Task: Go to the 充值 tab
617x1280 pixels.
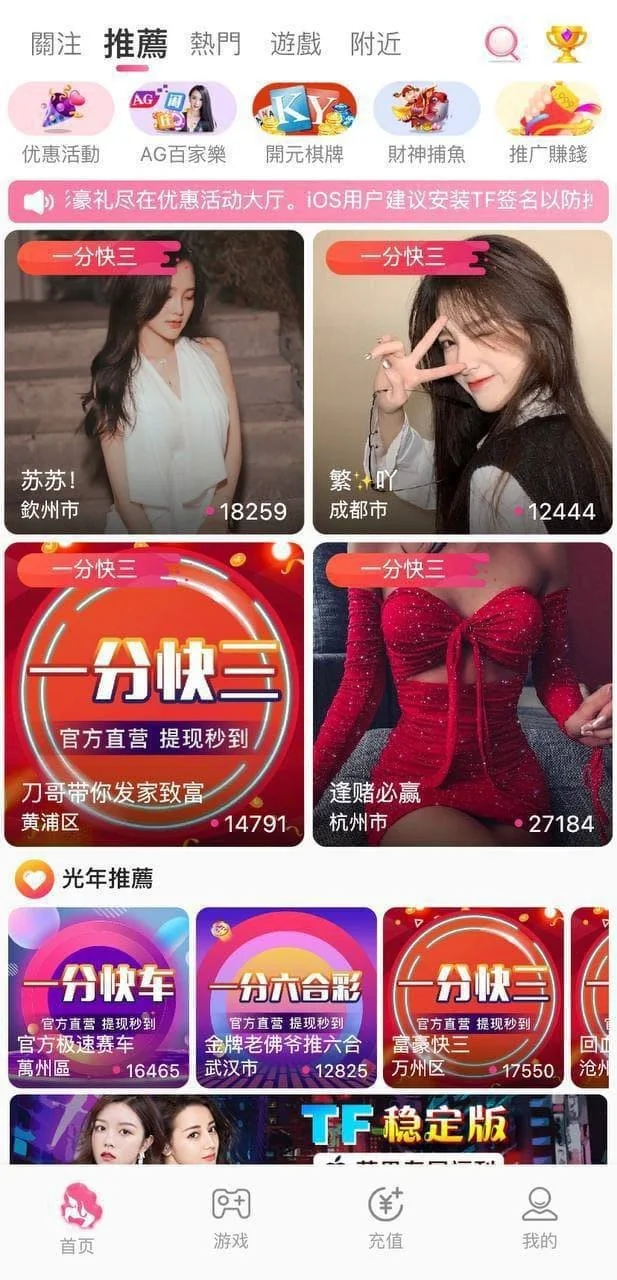Action: point(385,1217)
